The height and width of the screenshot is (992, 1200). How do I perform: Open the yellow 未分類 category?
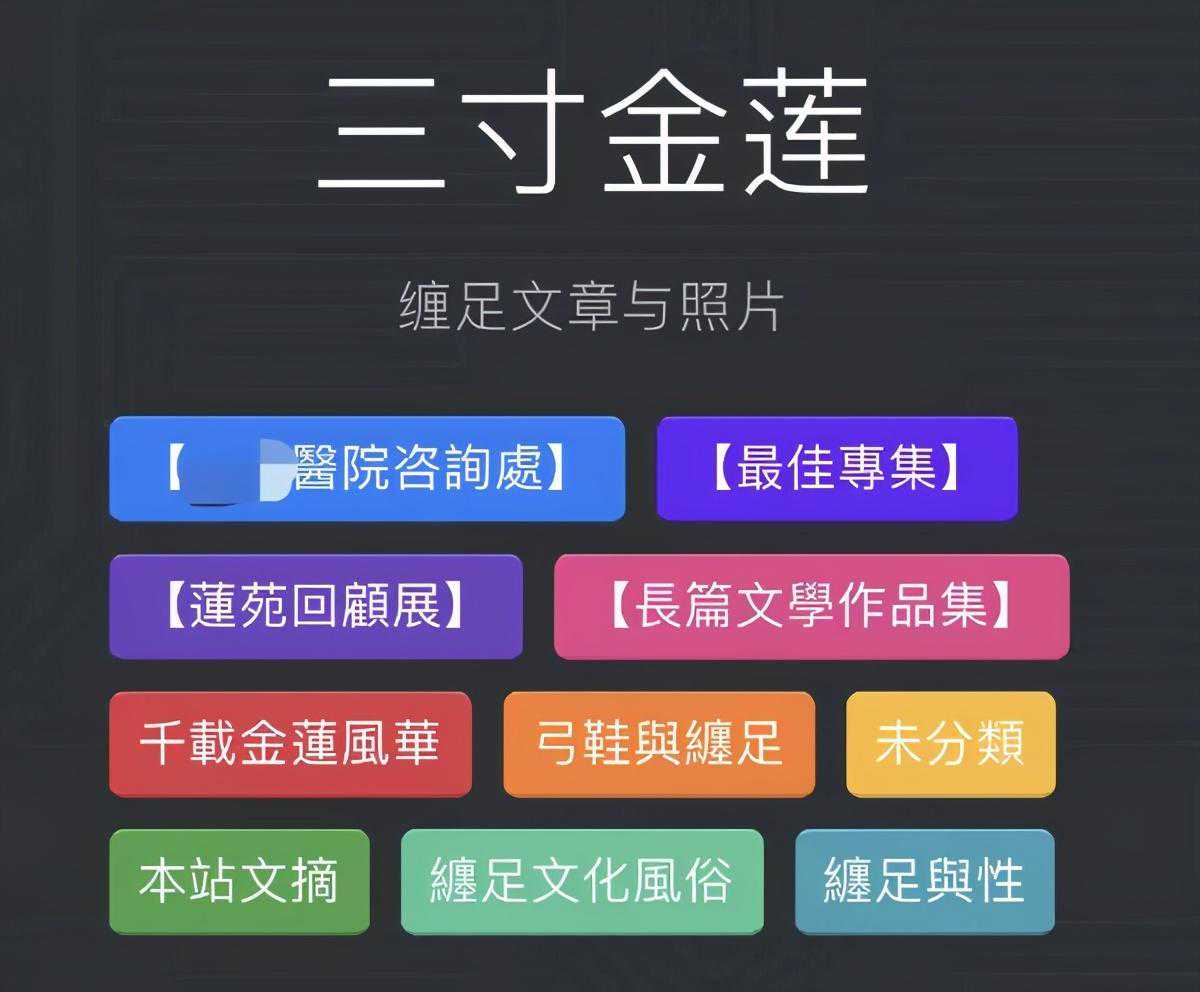tap(950, 744)
